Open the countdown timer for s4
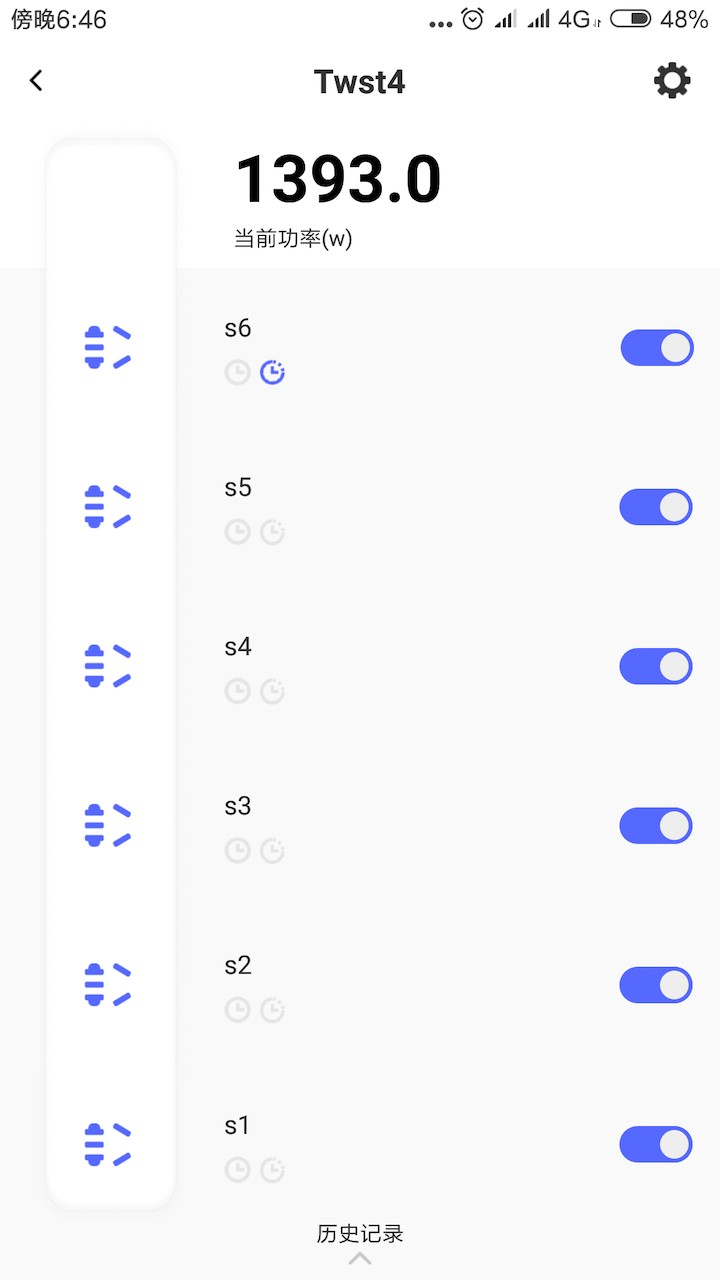This screenshot has width=720, height=1280. click(x=272, y=691)
